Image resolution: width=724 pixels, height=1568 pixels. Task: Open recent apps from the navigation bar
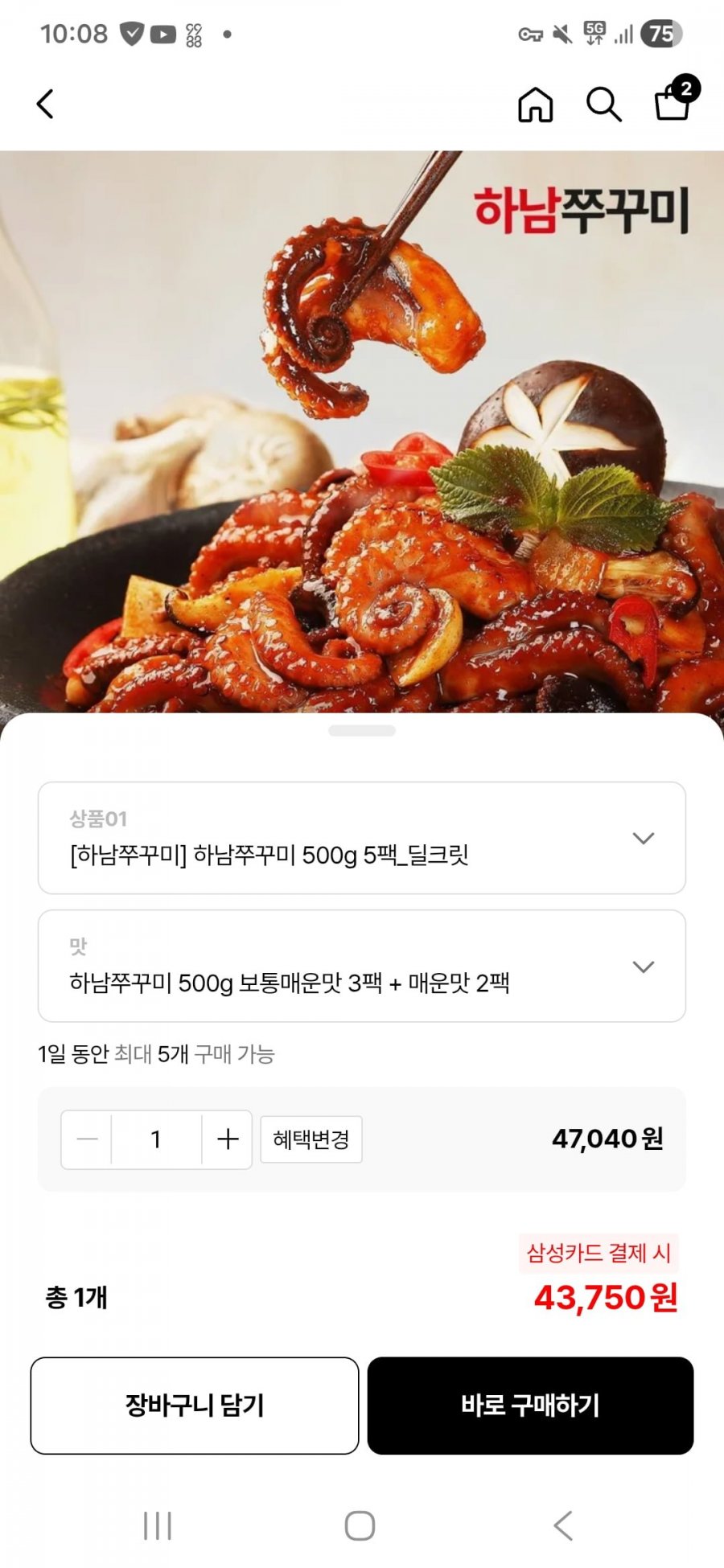click(158, 1525)
